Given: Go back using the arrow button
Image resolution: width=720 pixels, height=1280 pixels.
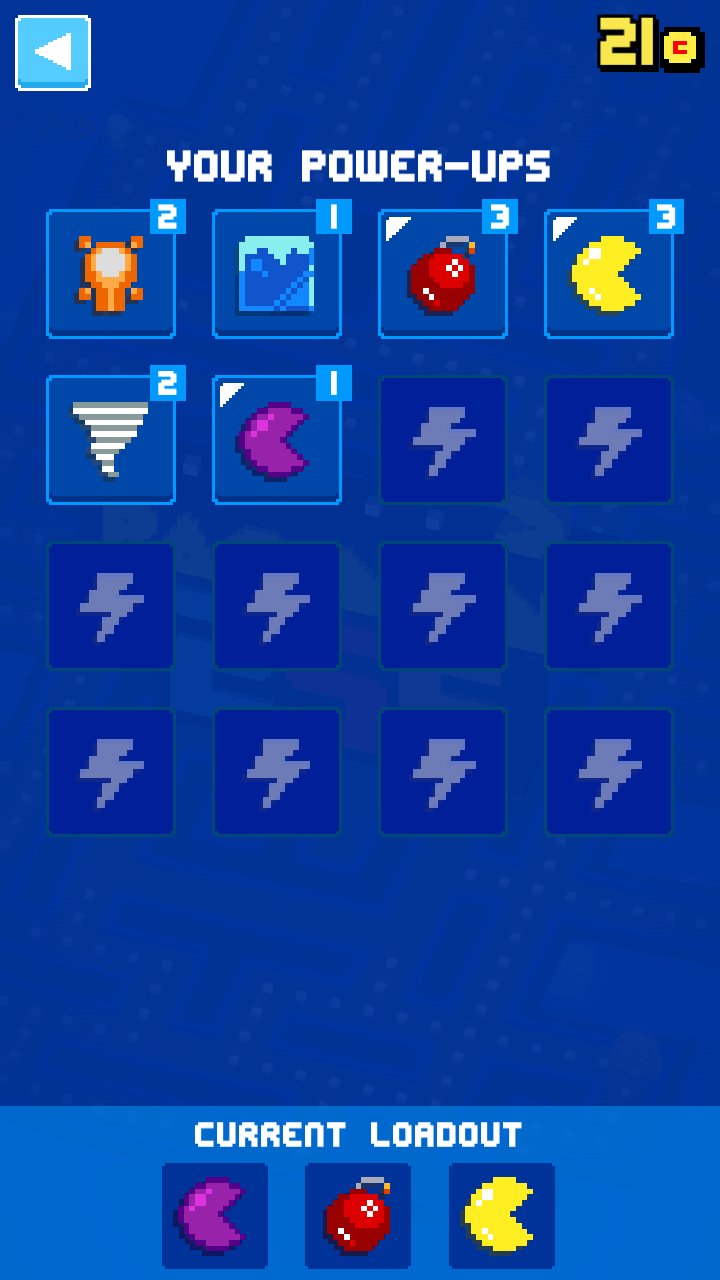Looking at the screenshot, I should [x=53, y=53].
